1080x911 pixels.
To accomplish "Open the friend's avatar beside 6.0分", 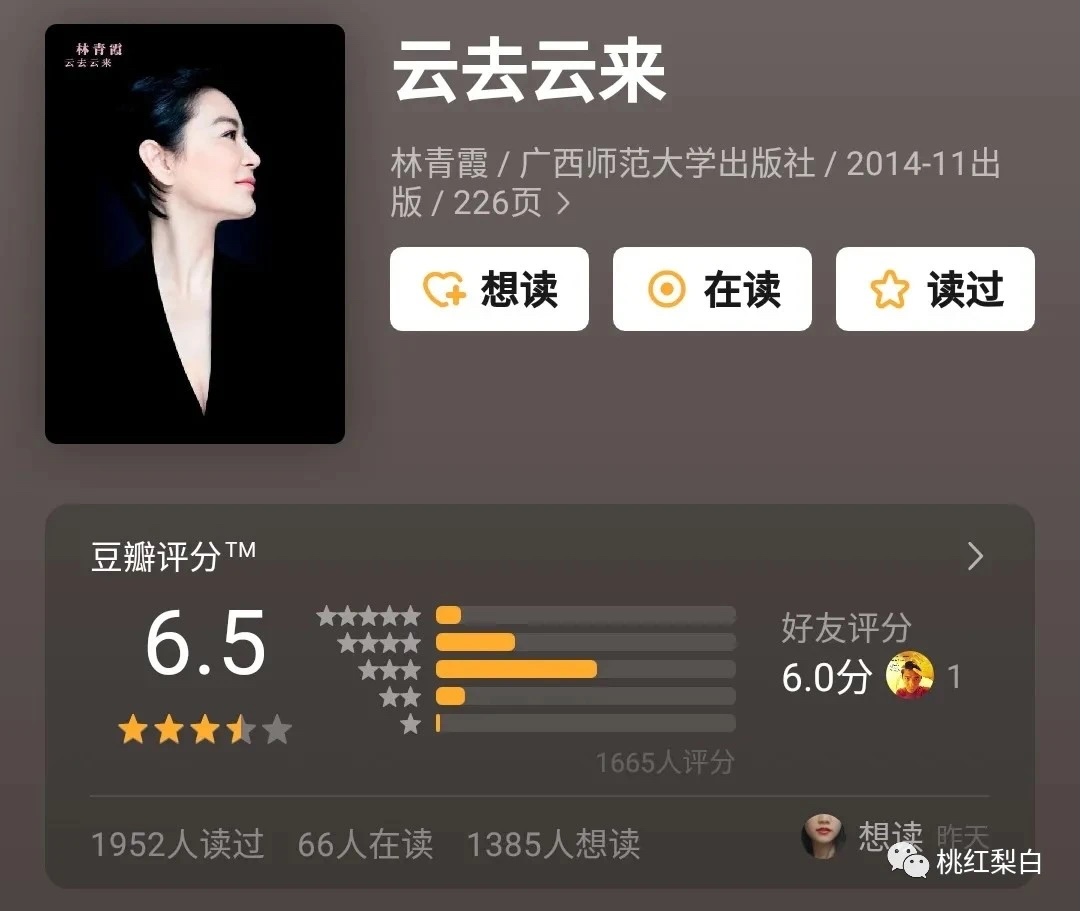I will pos(909,677).
